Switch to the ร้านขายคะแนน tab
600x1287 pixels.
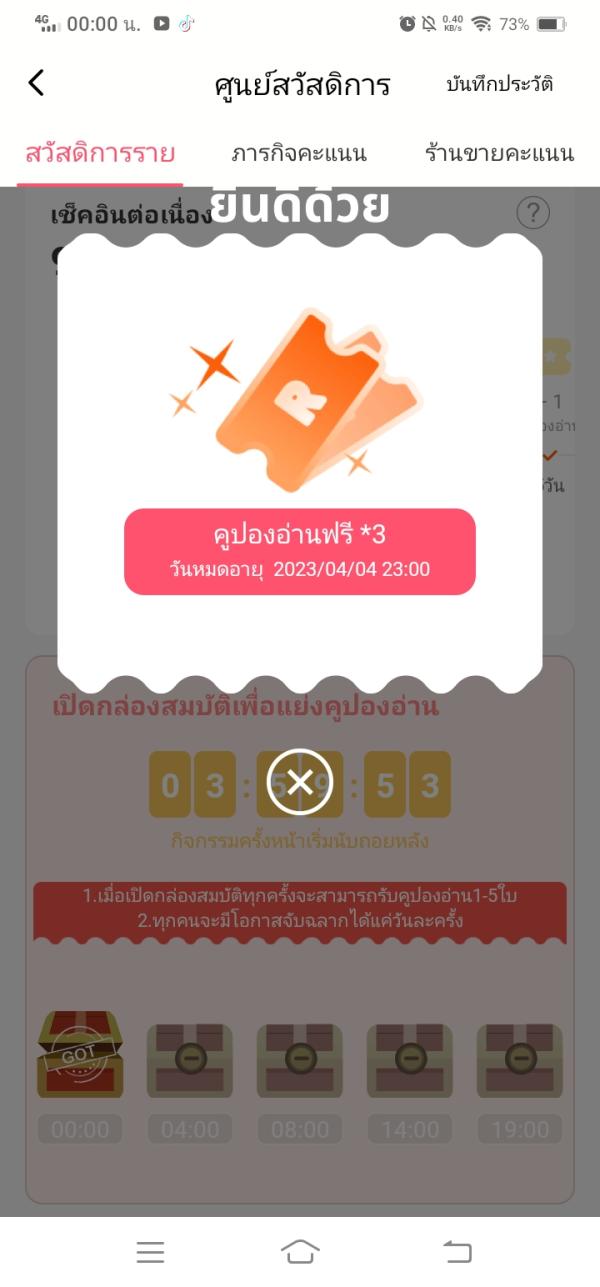pyautogui.click(x=499, y=153)
